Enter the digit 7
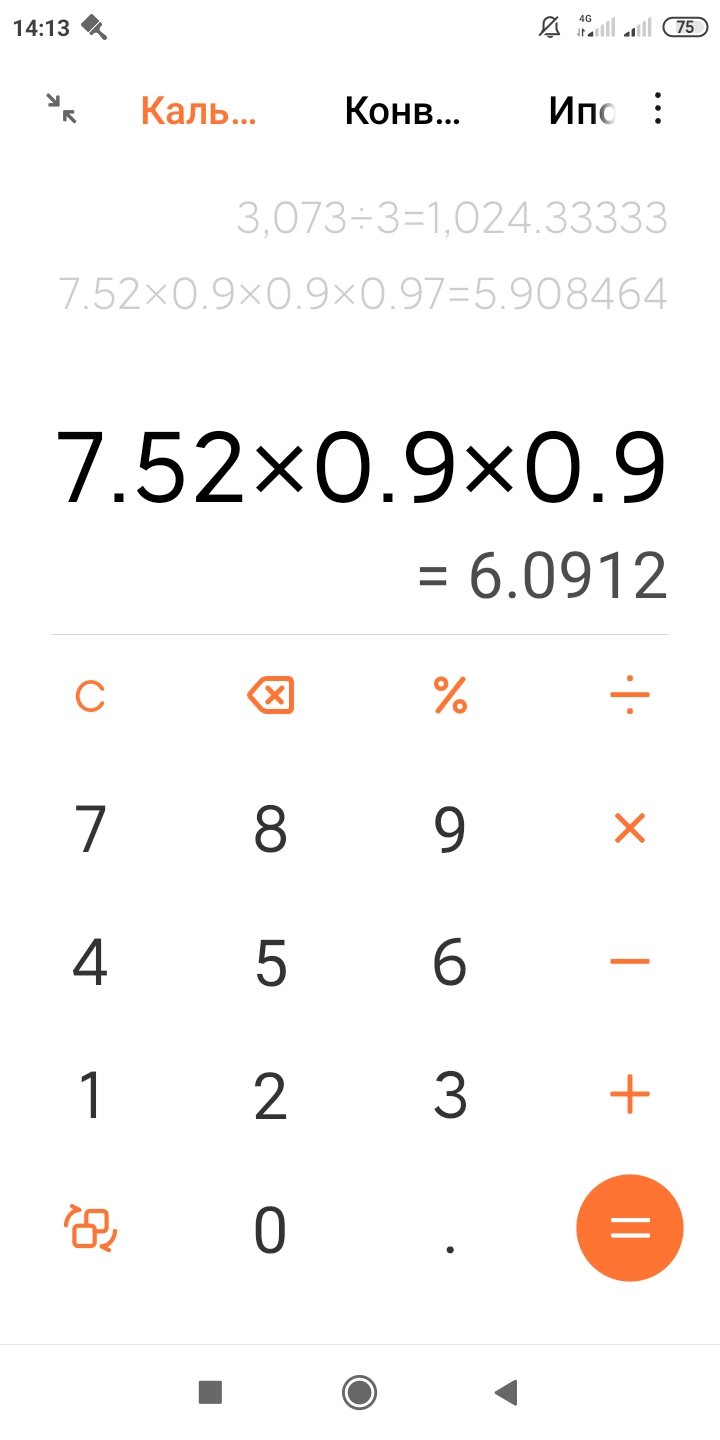720x1440 pixels. coord(90,830)
